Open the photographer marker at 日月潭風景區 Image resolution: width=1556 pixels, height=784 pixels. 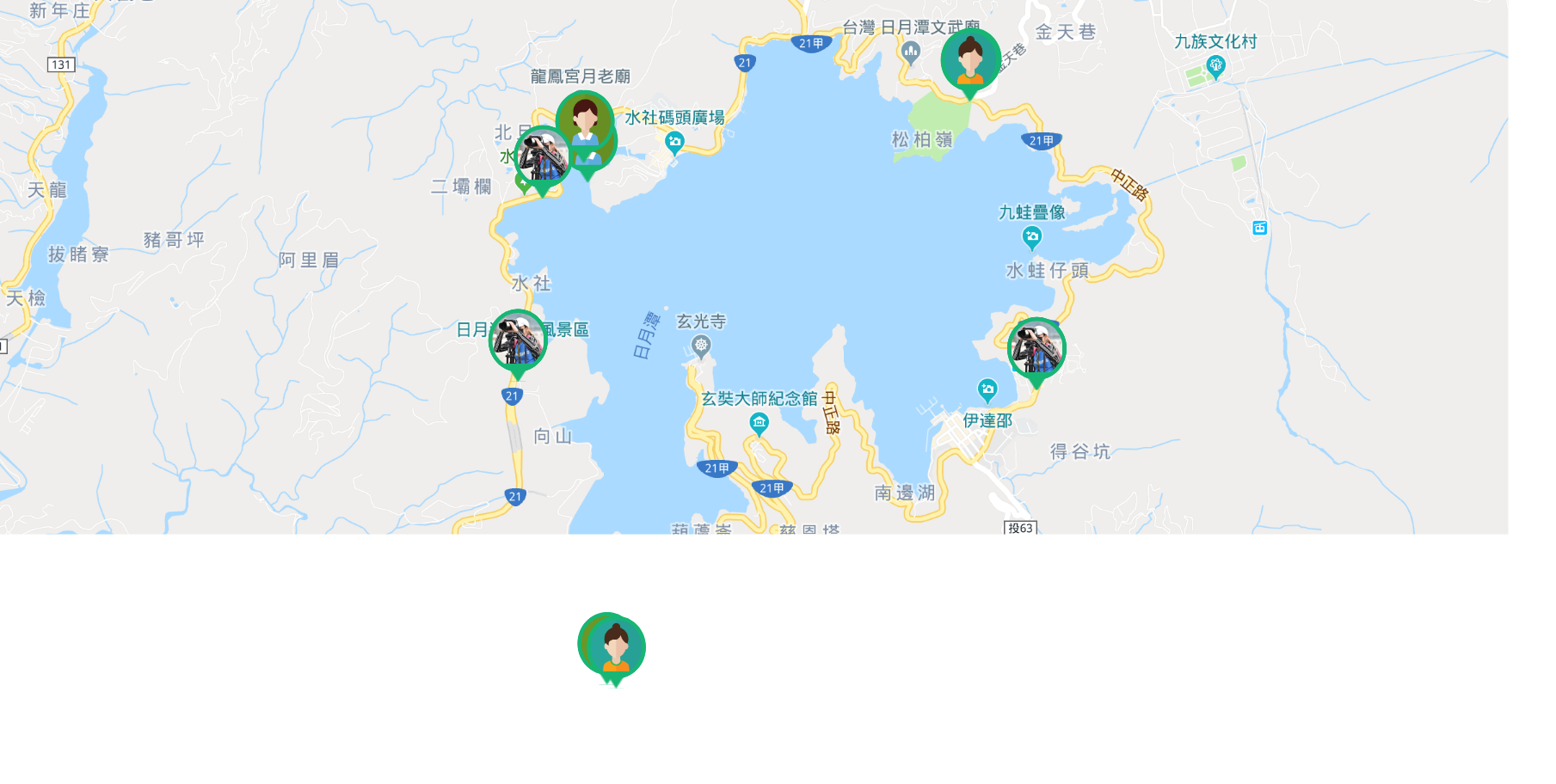pos(518,340)
